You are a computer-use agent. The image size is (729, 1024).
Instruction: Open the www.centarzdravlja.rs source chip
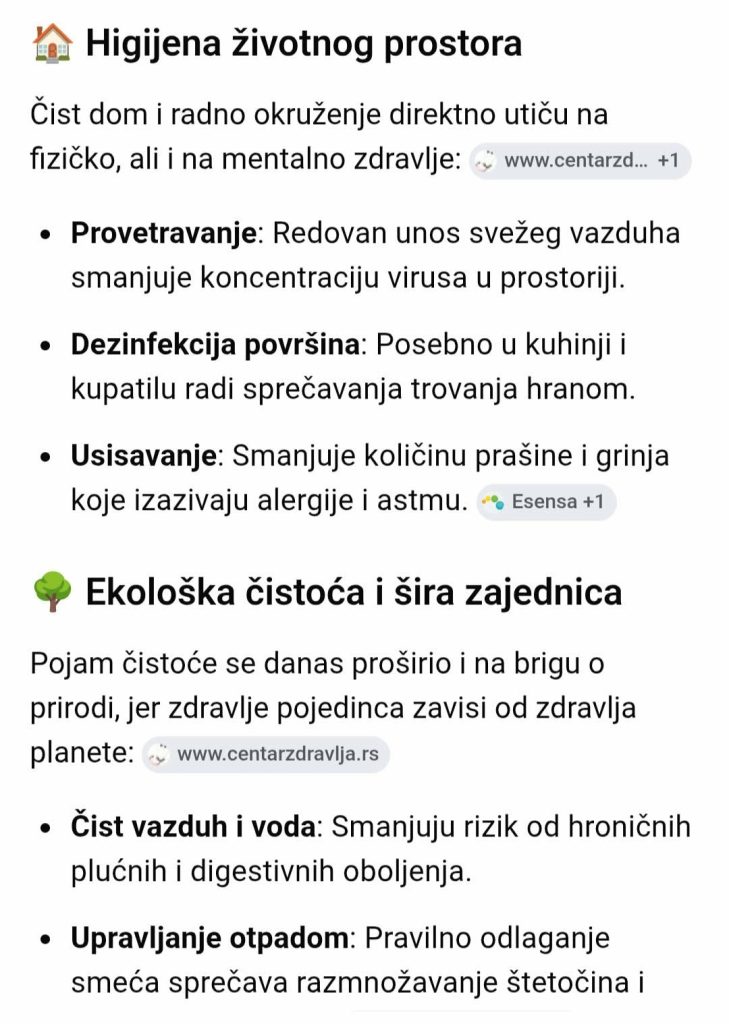(x=266, y=754)
